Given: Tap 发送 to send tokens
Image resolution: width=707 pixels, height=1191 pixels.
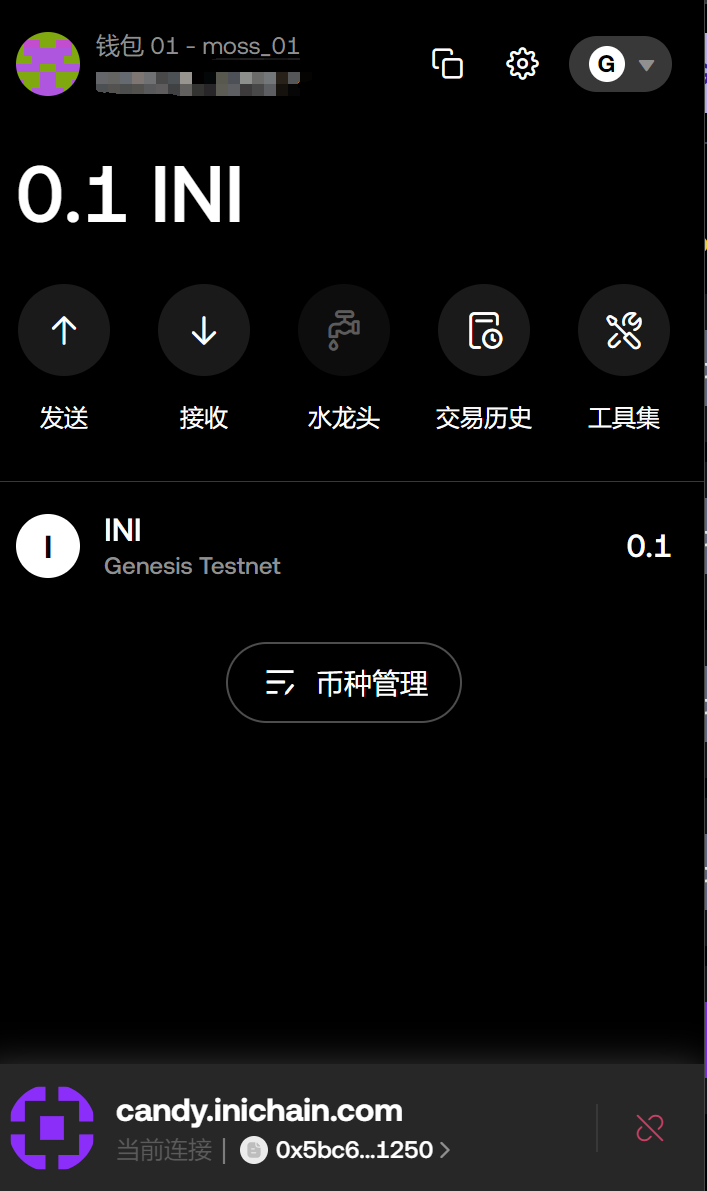Looking at the screenshot, I should pyautogui.click(x=64, y=330).
